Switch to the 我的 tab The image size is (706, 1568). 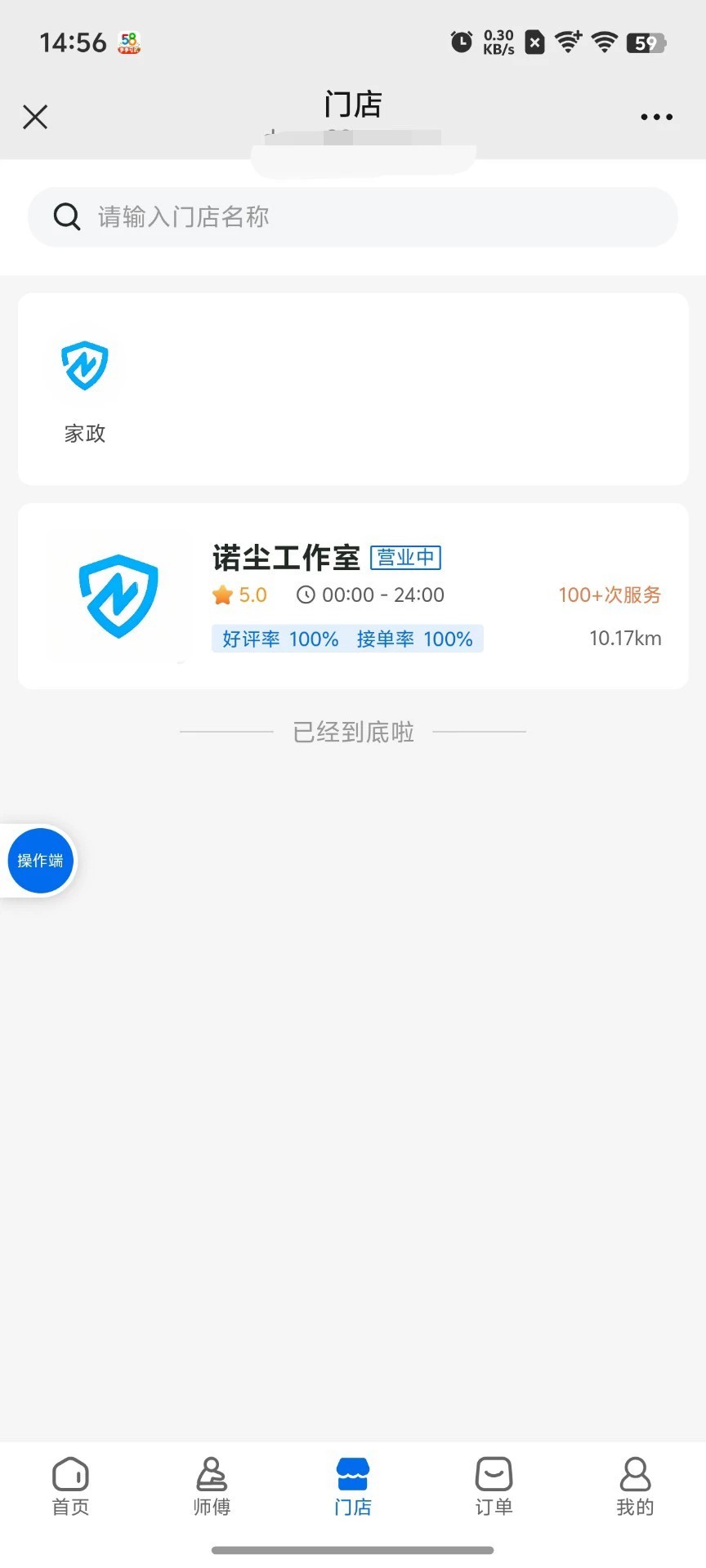pyautogui.click(x=635, y=1486)
